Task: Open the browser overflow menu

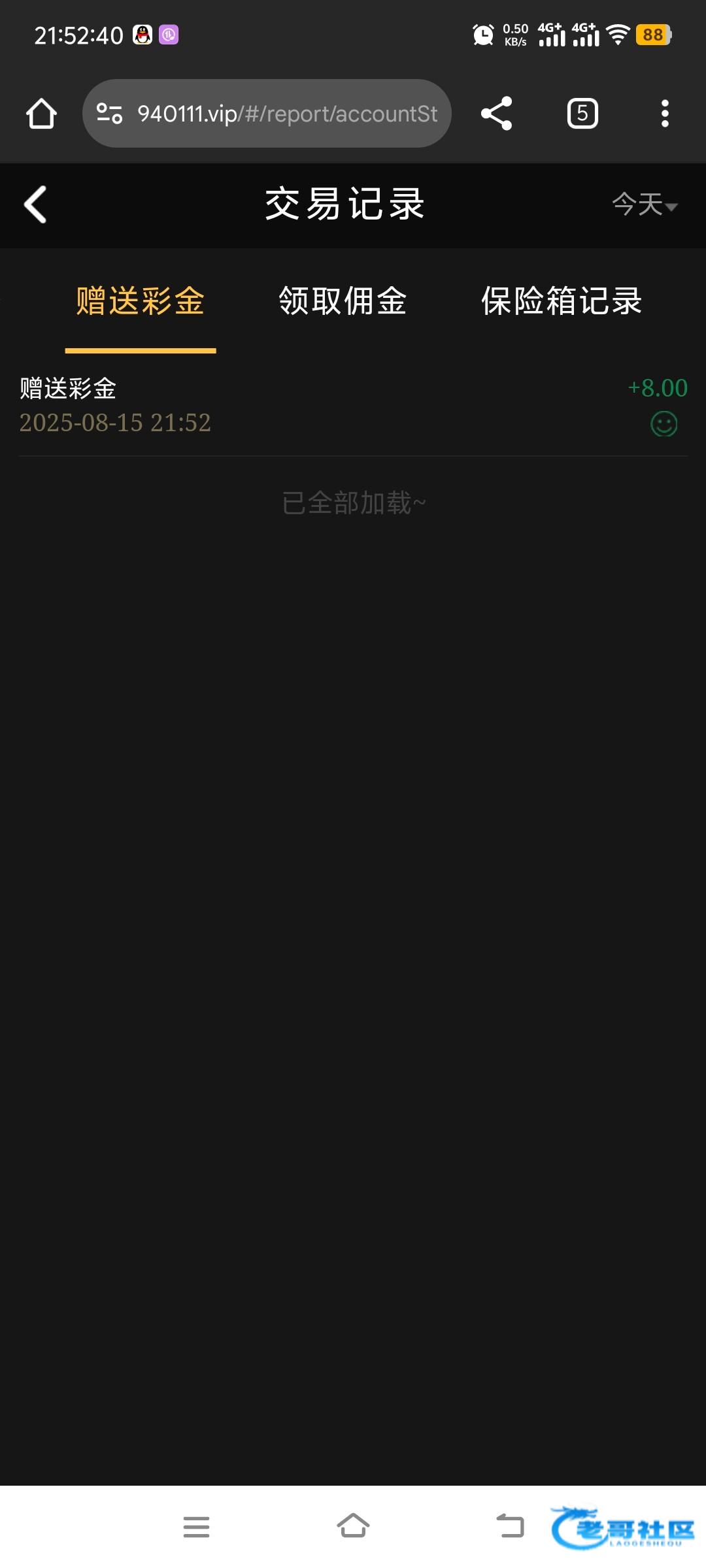Action: pos(665,114)
